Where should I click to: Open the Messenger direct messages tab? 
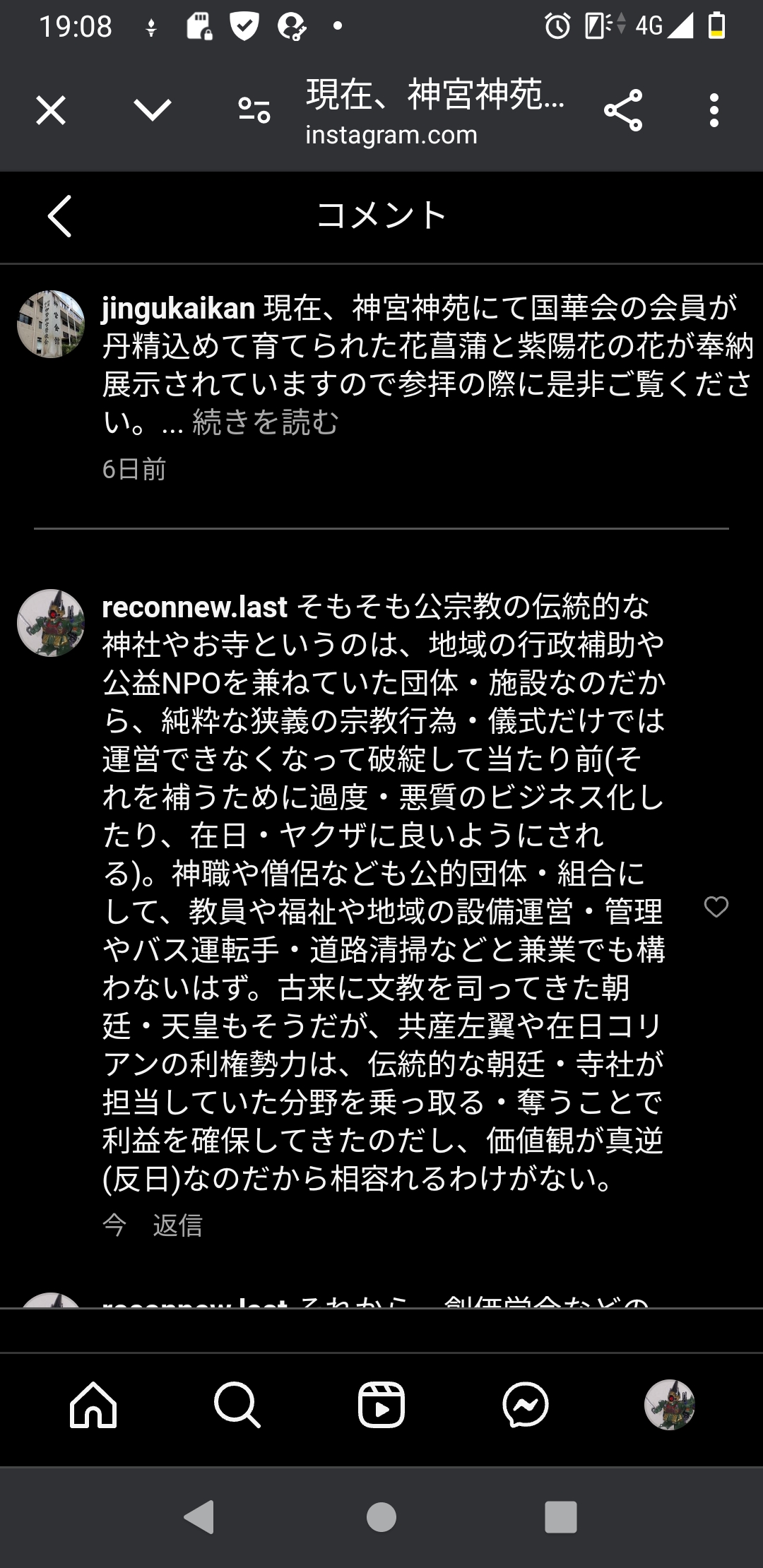tap(526, 1404)
